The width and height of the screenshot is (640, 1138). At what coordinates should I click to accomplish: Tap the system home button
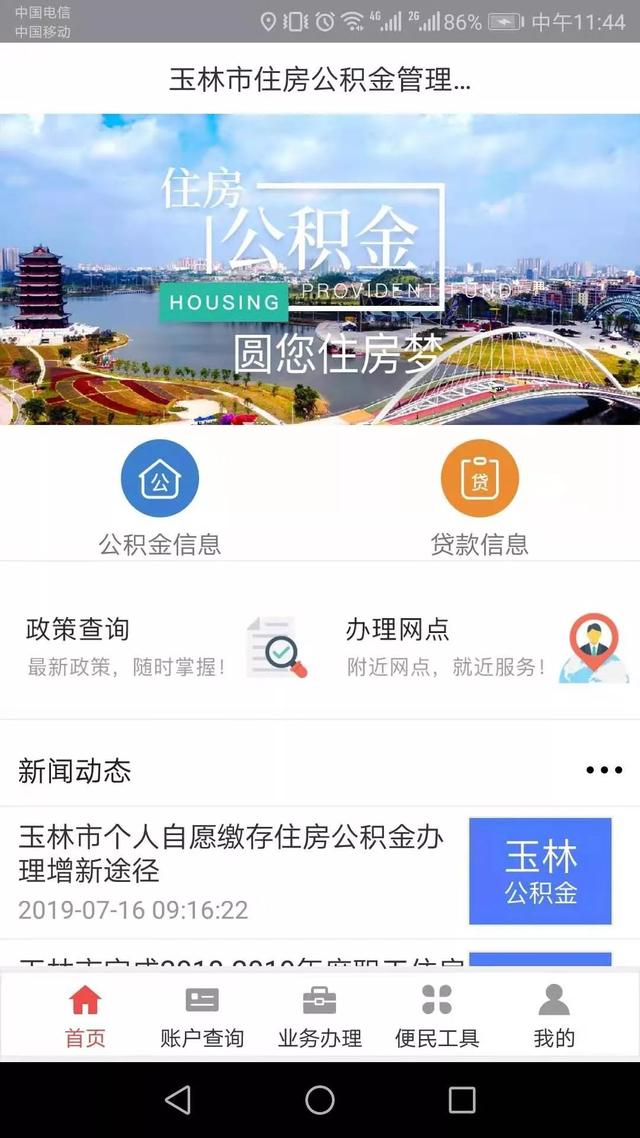(x=320, y=1100)
